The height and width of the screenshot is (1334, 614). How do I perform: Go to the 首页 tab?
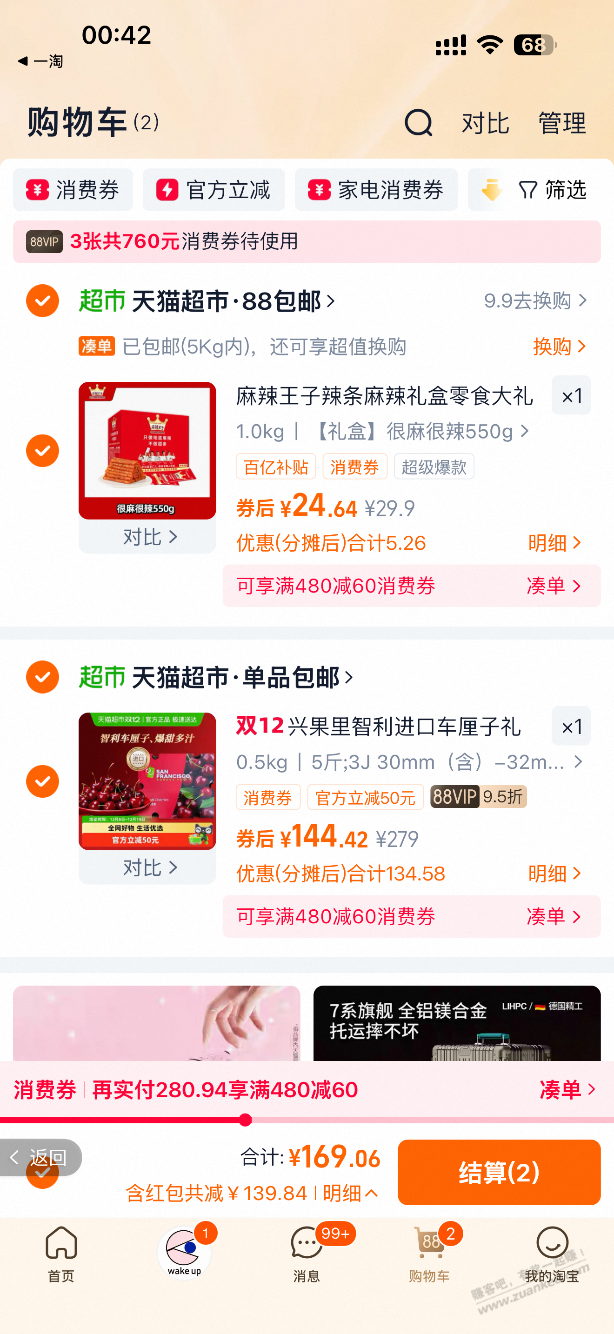[x=61, y=1254]
